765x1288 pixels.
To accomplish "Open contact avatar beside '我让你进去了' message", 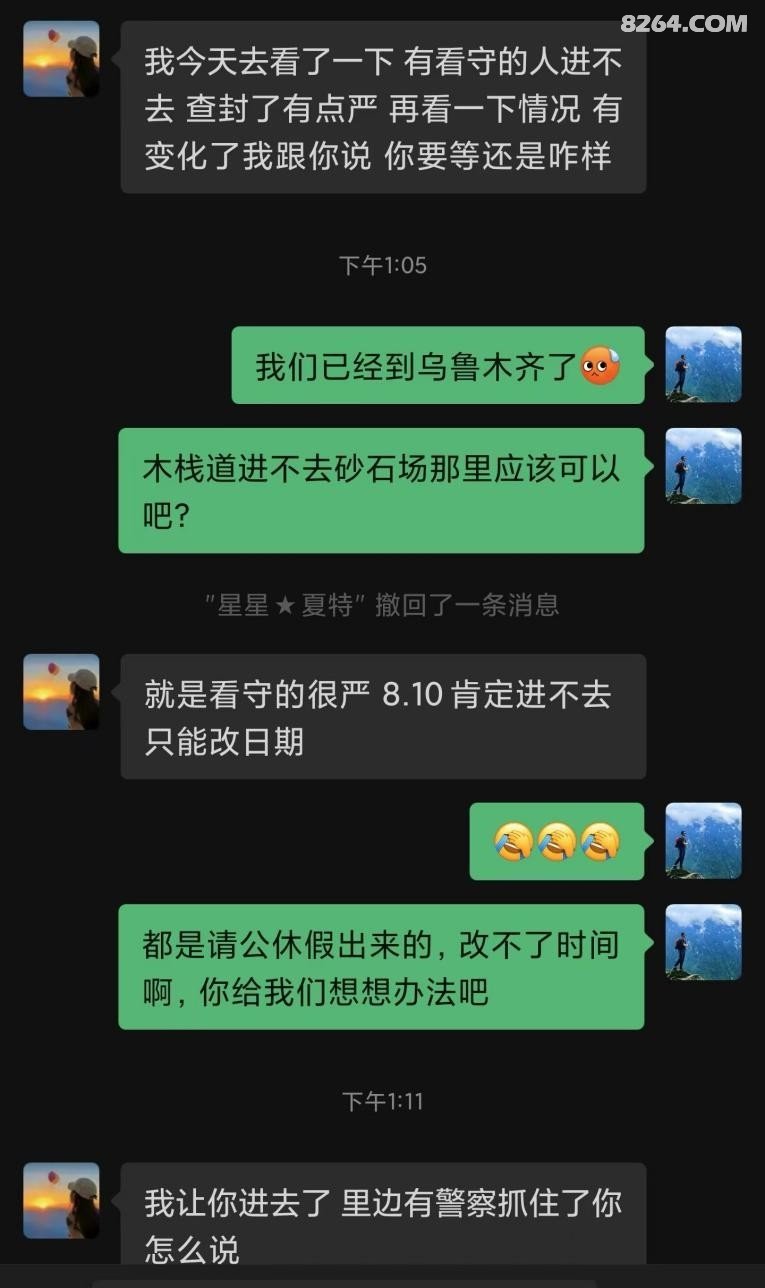I will (x=61, y=1200).
